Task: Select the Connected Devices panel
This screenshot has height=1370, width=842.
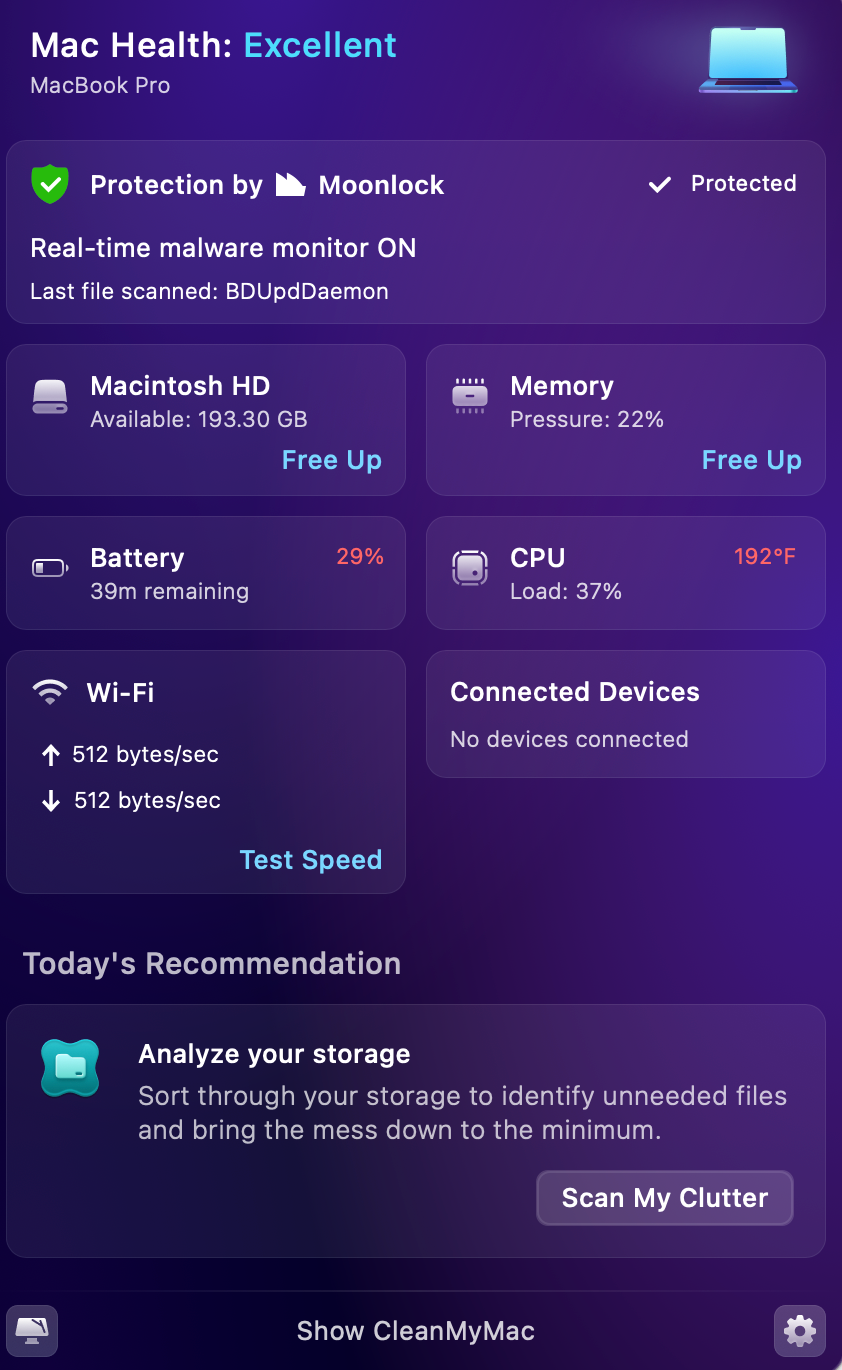Action: 626,714
